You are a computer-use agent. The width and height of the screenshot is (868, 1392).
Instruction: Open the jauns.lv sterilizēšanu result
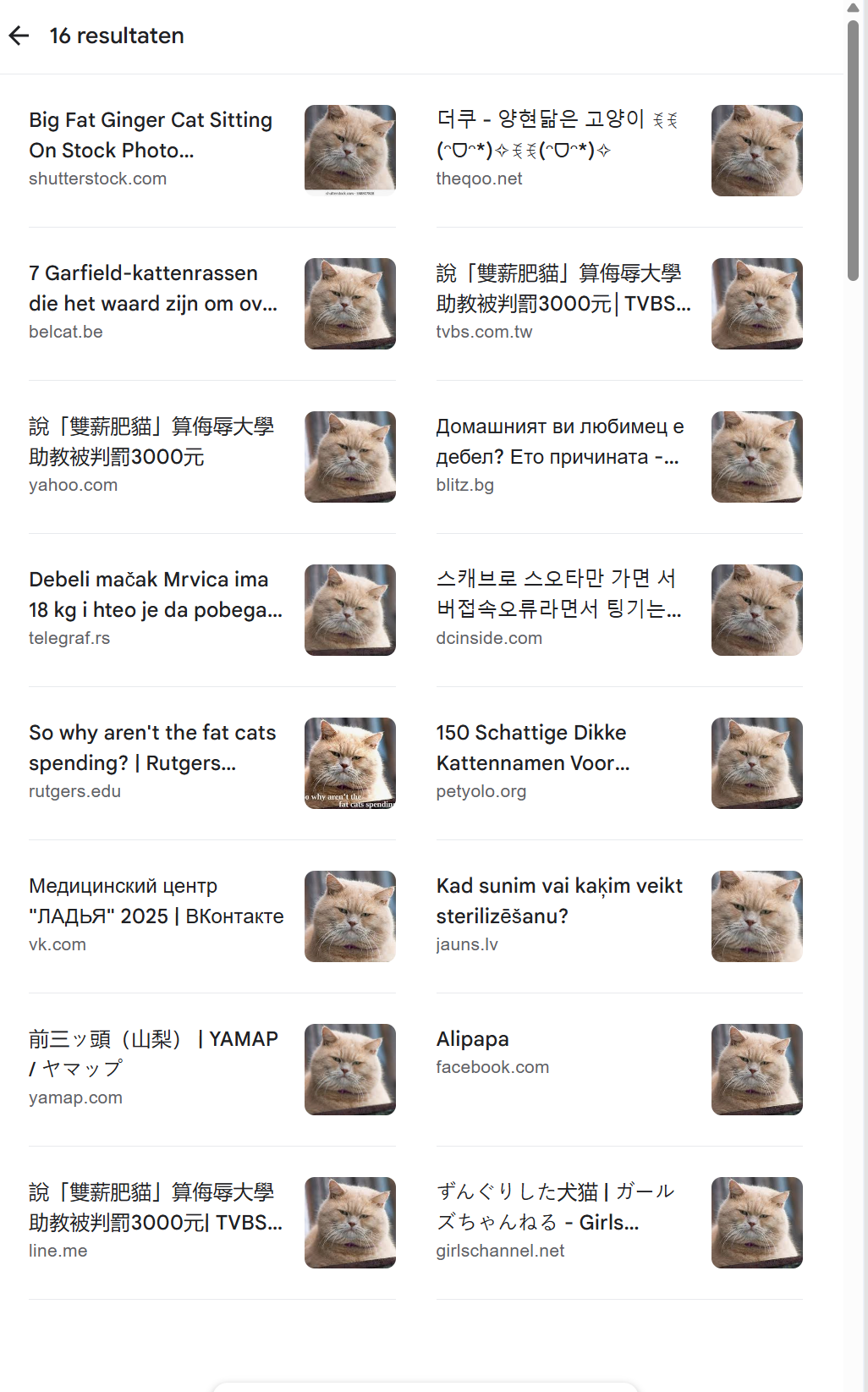pos(619,916)
